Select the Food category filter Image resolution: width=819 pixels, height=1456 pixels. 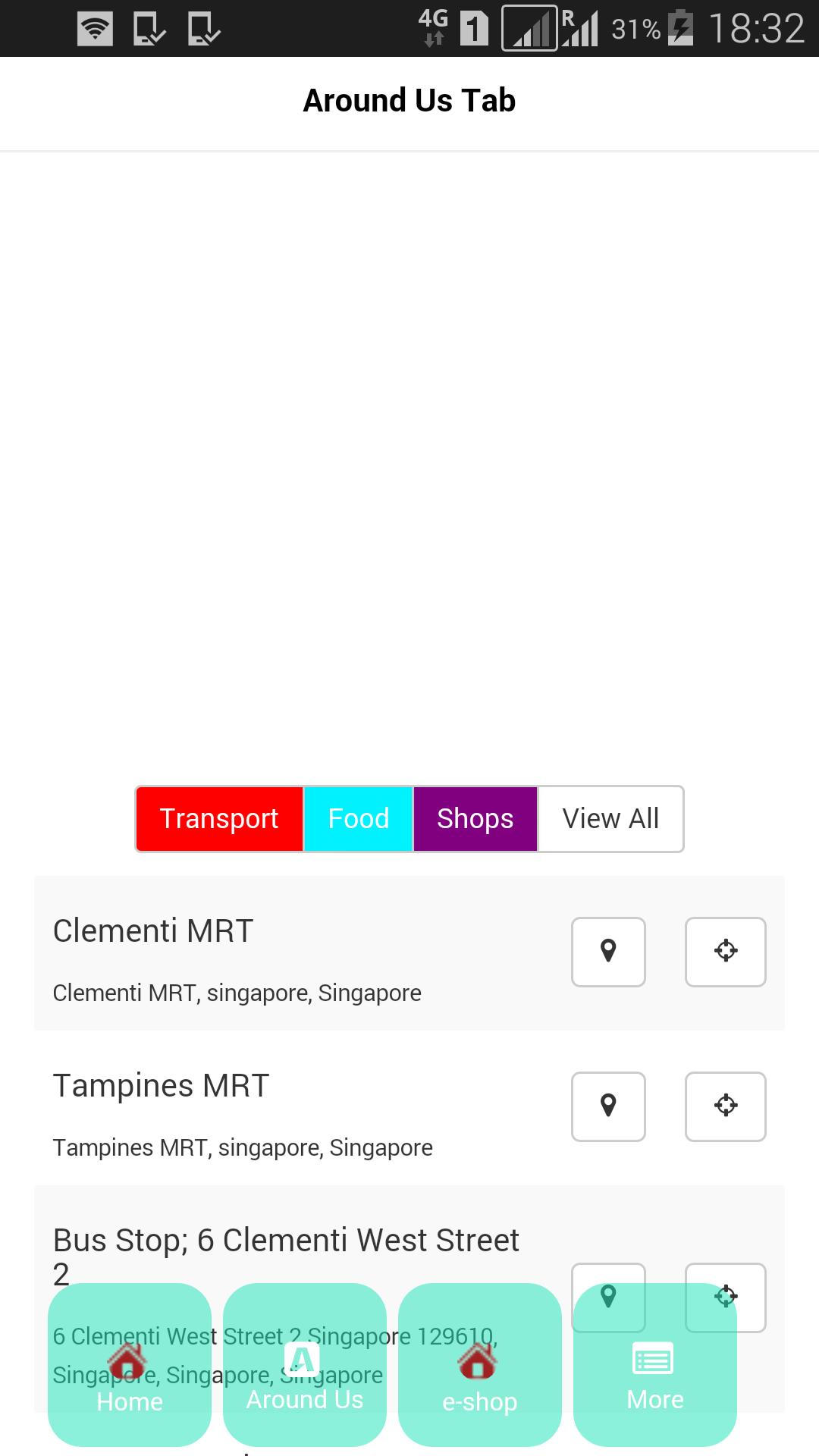[359, 819]
